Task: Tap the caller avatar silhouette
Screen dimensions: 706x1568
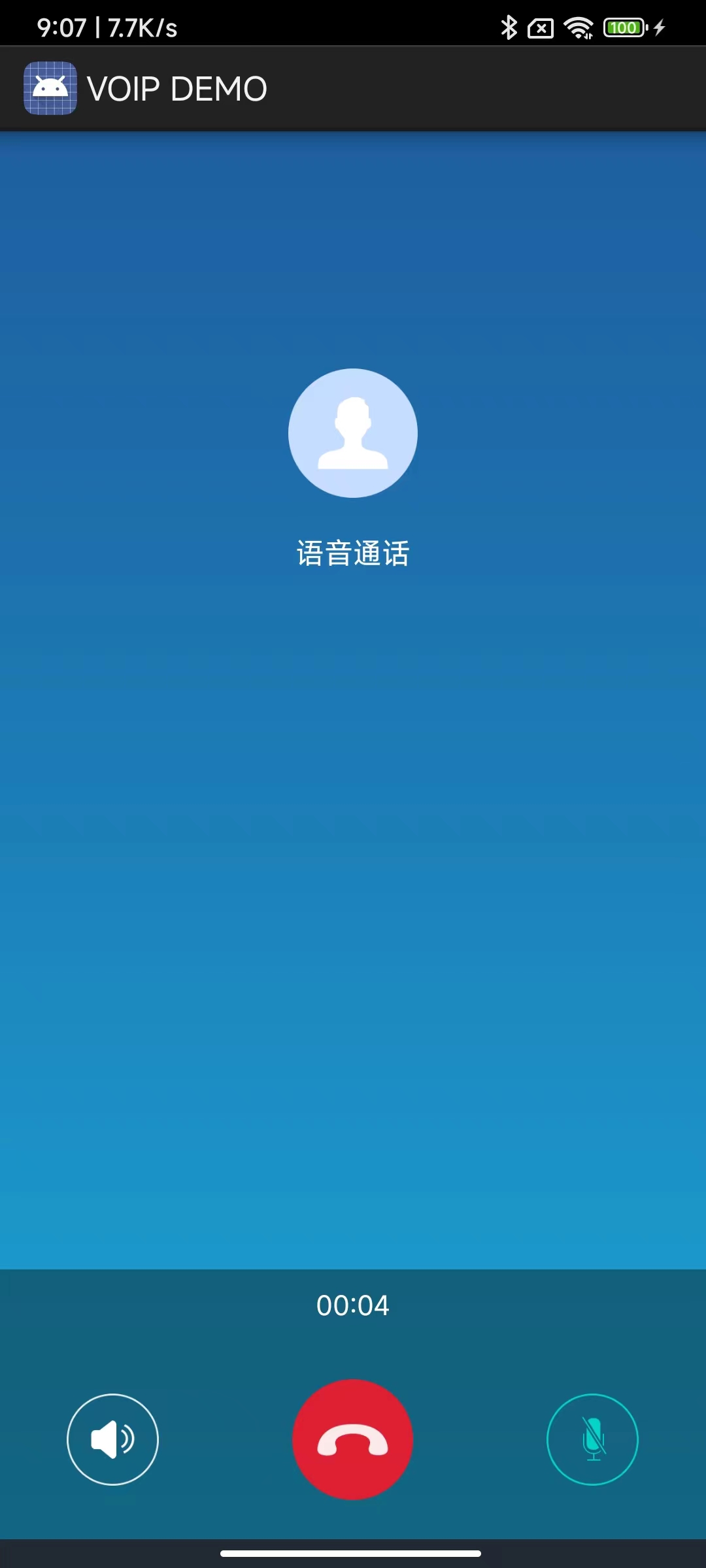Action: [352, 433]
